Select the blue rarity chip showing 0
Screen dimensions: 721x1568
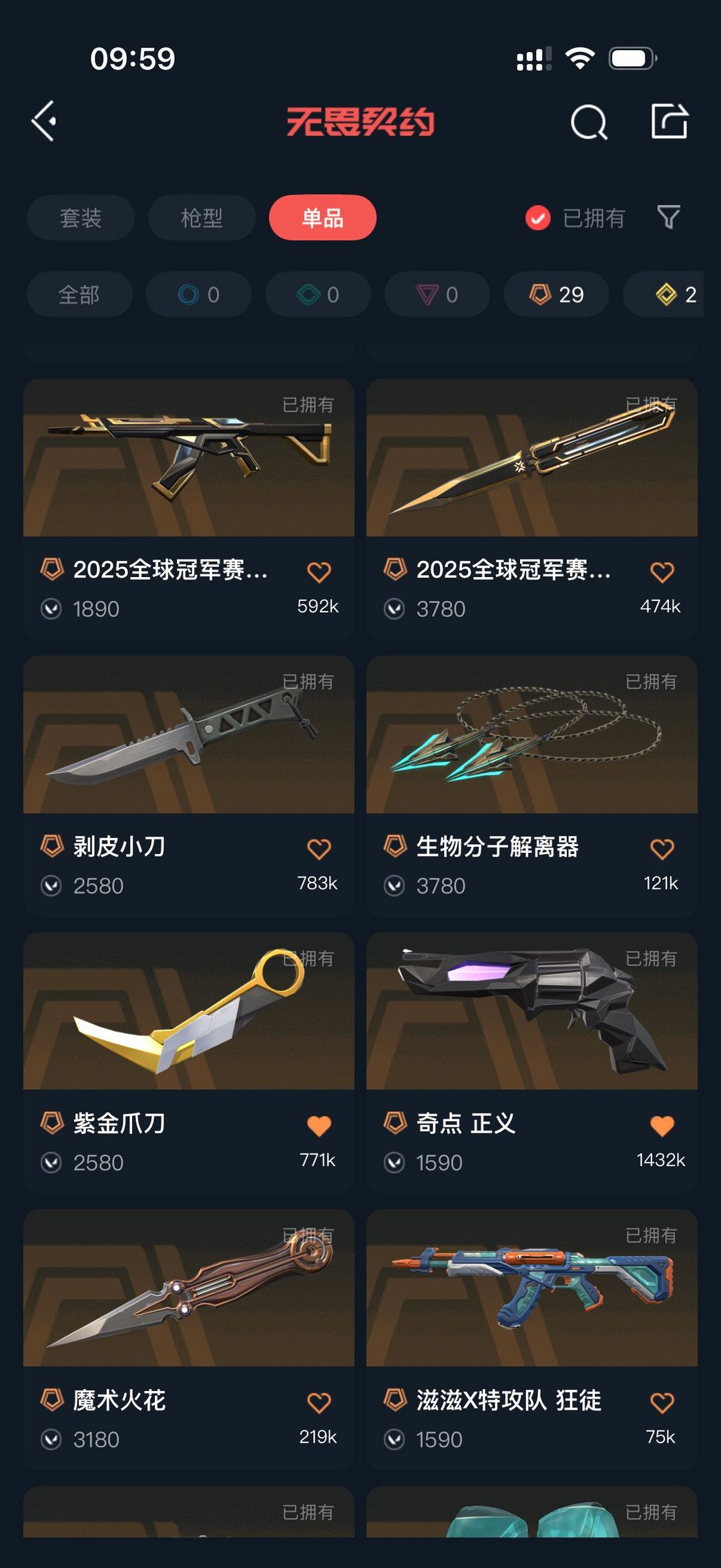click(199, 295)
